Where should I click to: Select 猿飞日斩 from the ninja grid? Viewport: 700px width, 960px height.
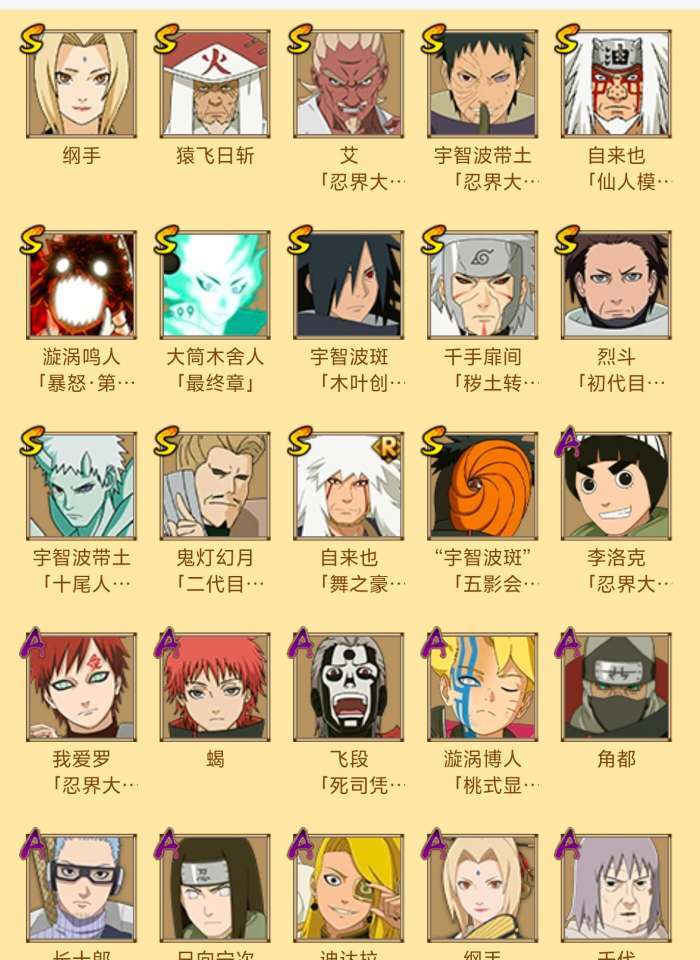(x=215, y=84)
